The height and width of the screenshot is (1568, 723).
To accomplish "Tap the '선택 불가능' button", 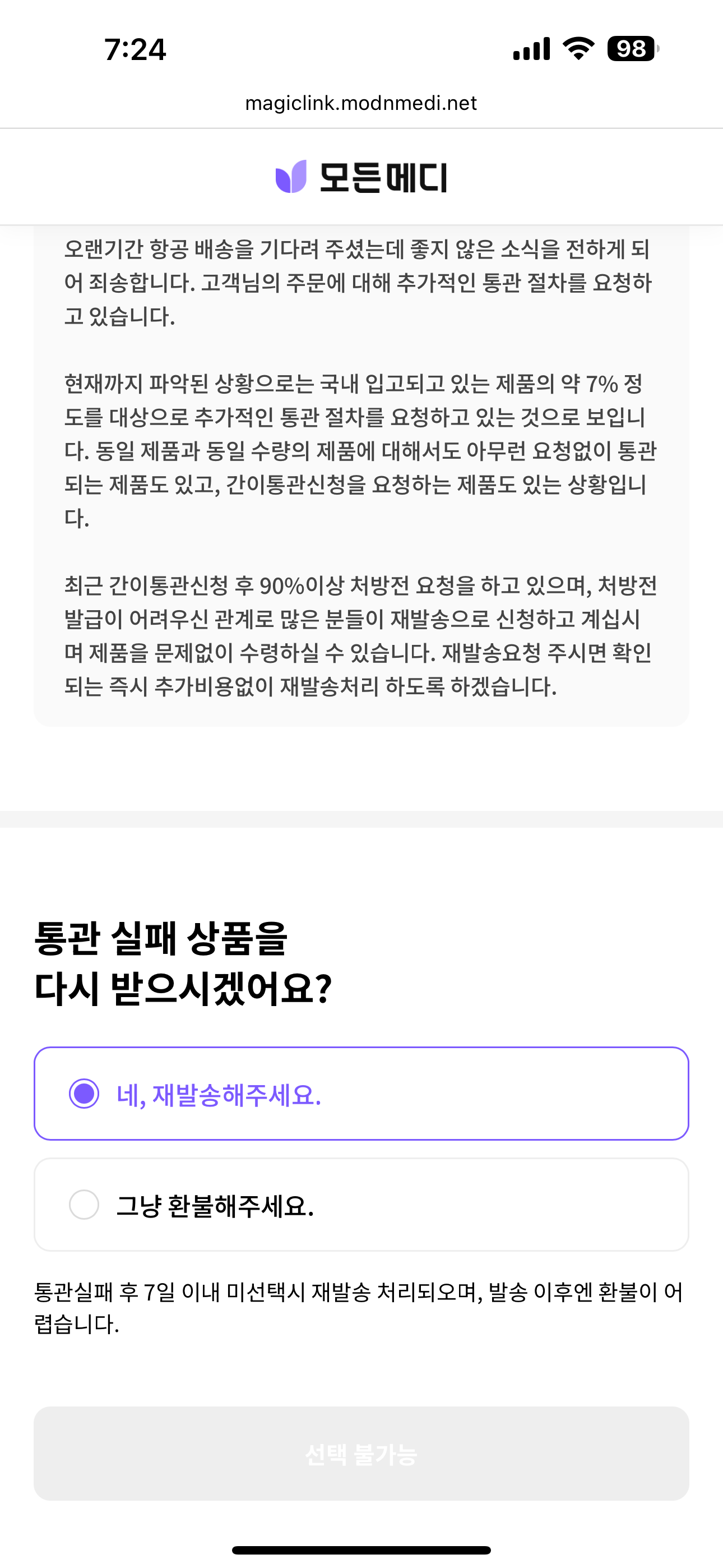I will click(x=360, y=1454).
